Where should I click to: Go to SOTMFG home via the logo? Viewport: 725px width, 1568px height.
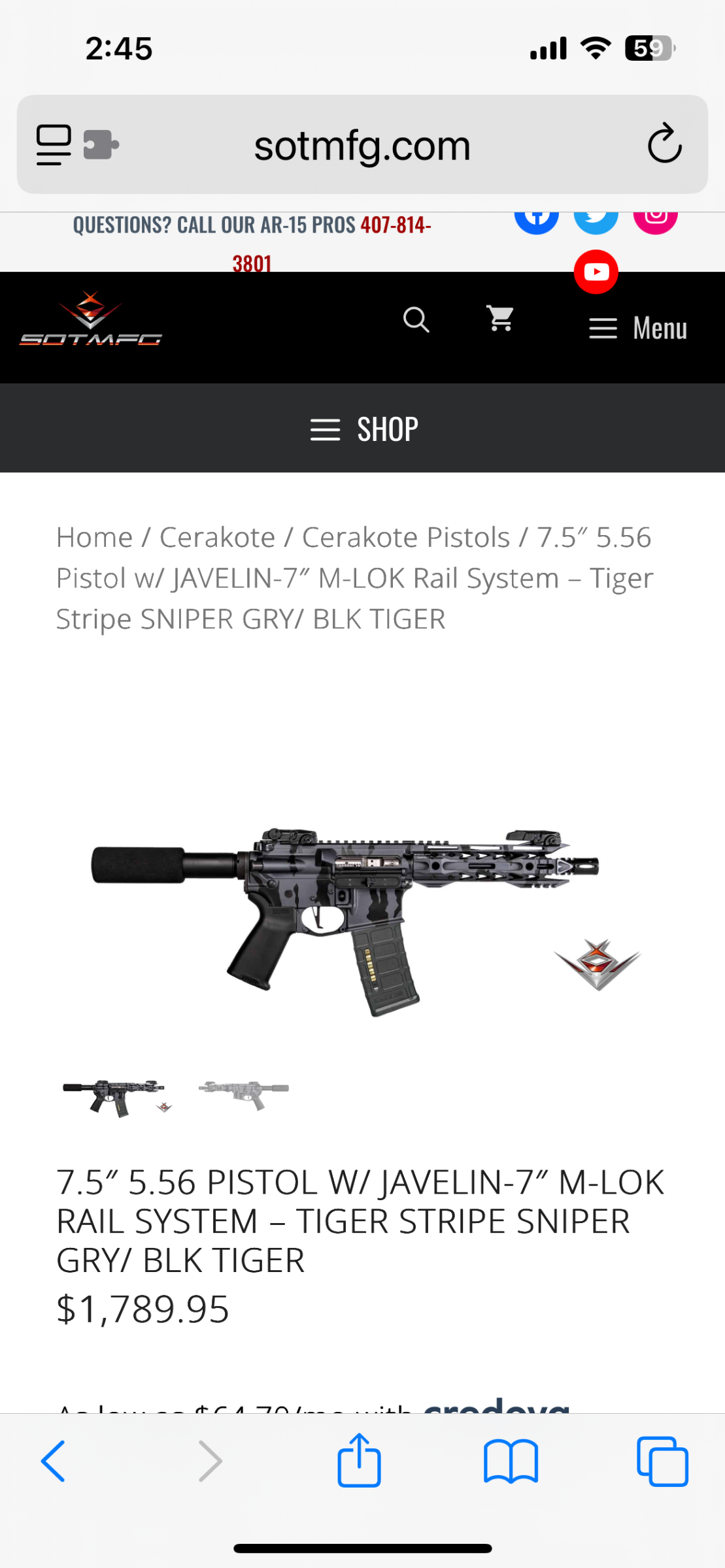[x=91, y=319]
